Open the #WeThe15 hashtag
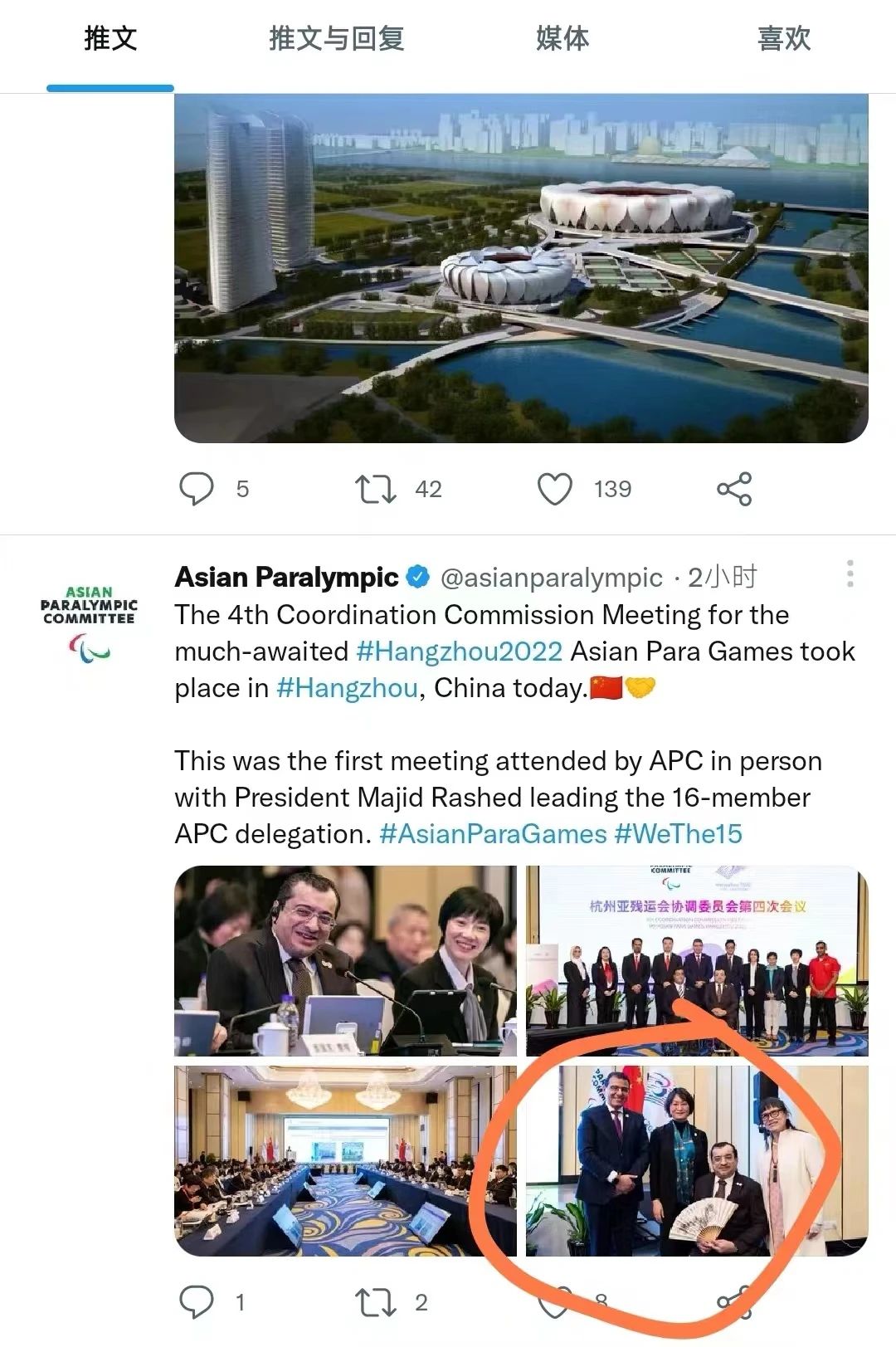Viewport: 896px width, 1347px height. (678, 834)
